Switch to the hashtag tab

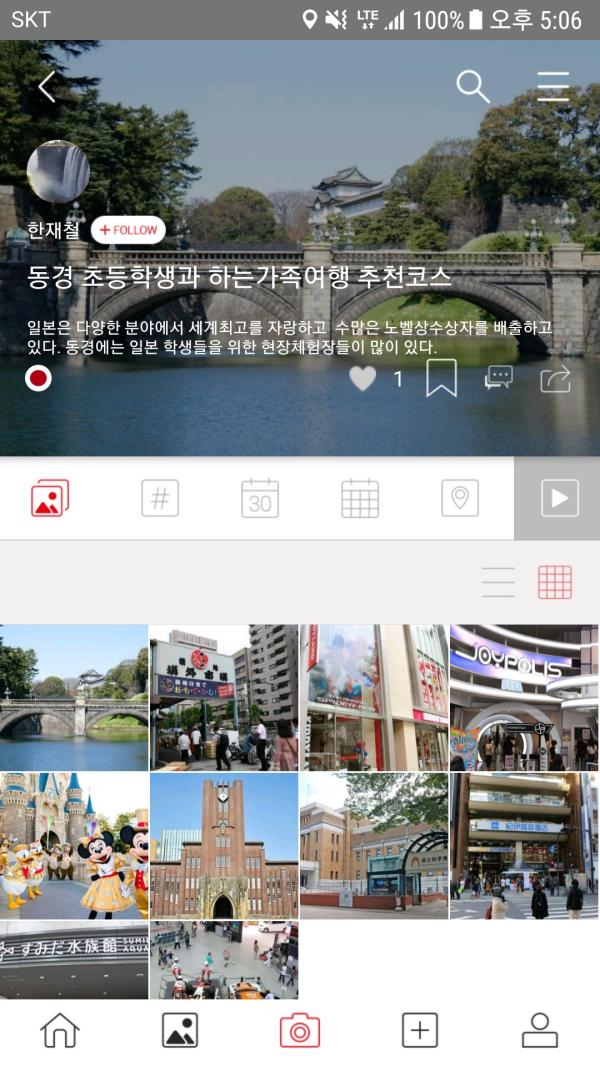tap(160, 498)
